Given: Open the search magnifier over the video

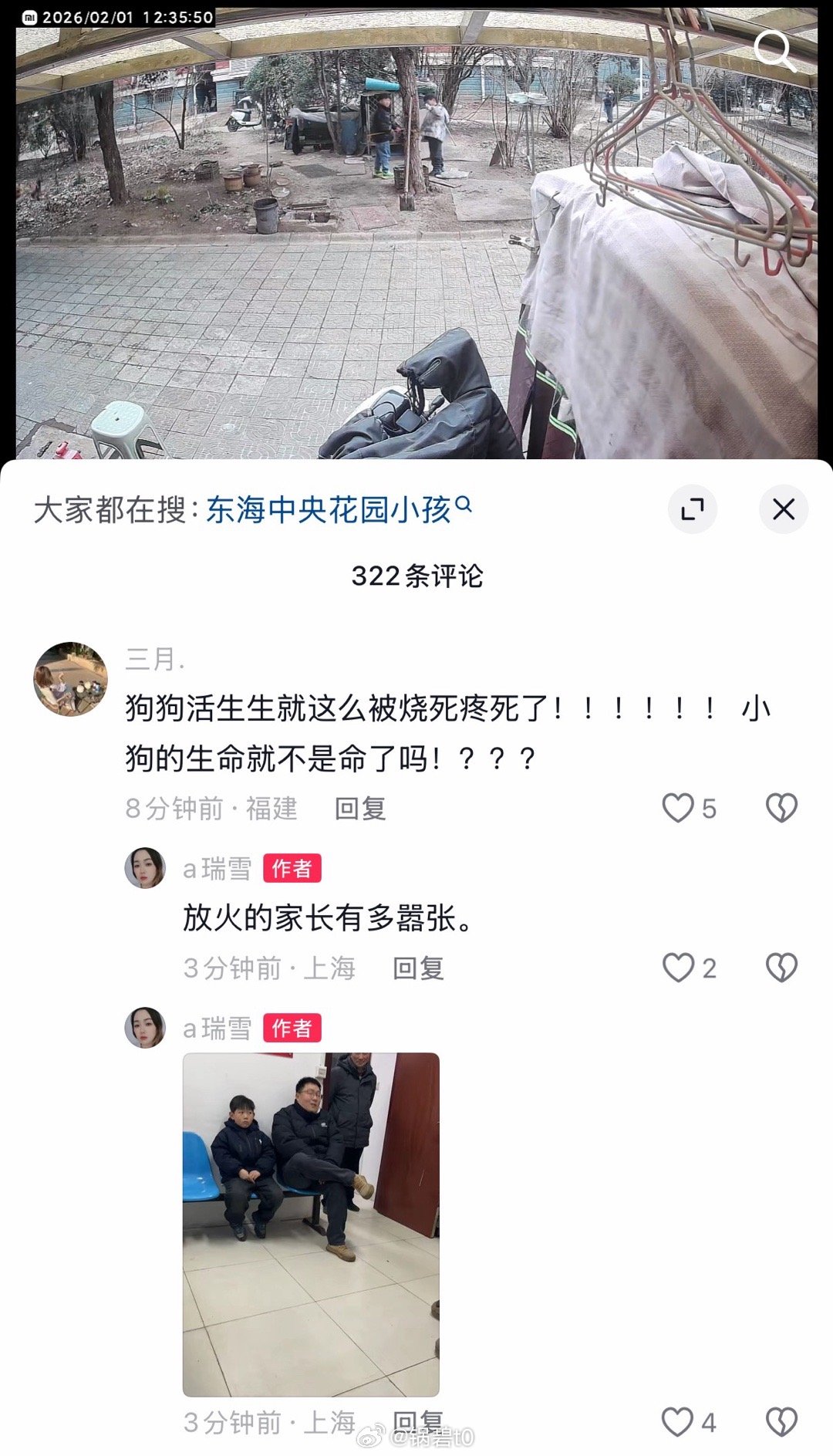Looking at the screenshot, I should point(774,51).
